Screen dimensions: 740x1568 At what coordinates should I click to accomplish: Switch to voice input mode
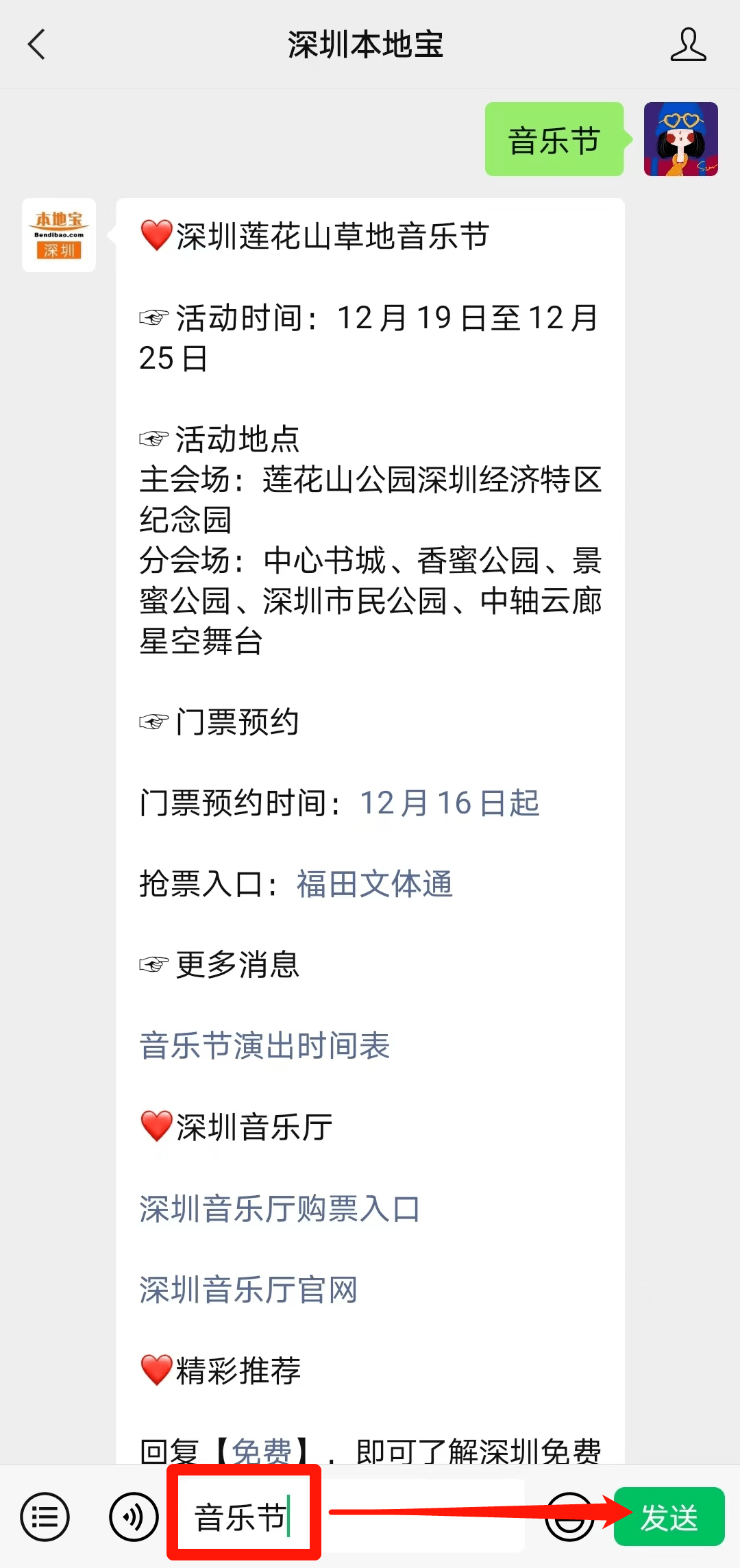pos(134,1517)
